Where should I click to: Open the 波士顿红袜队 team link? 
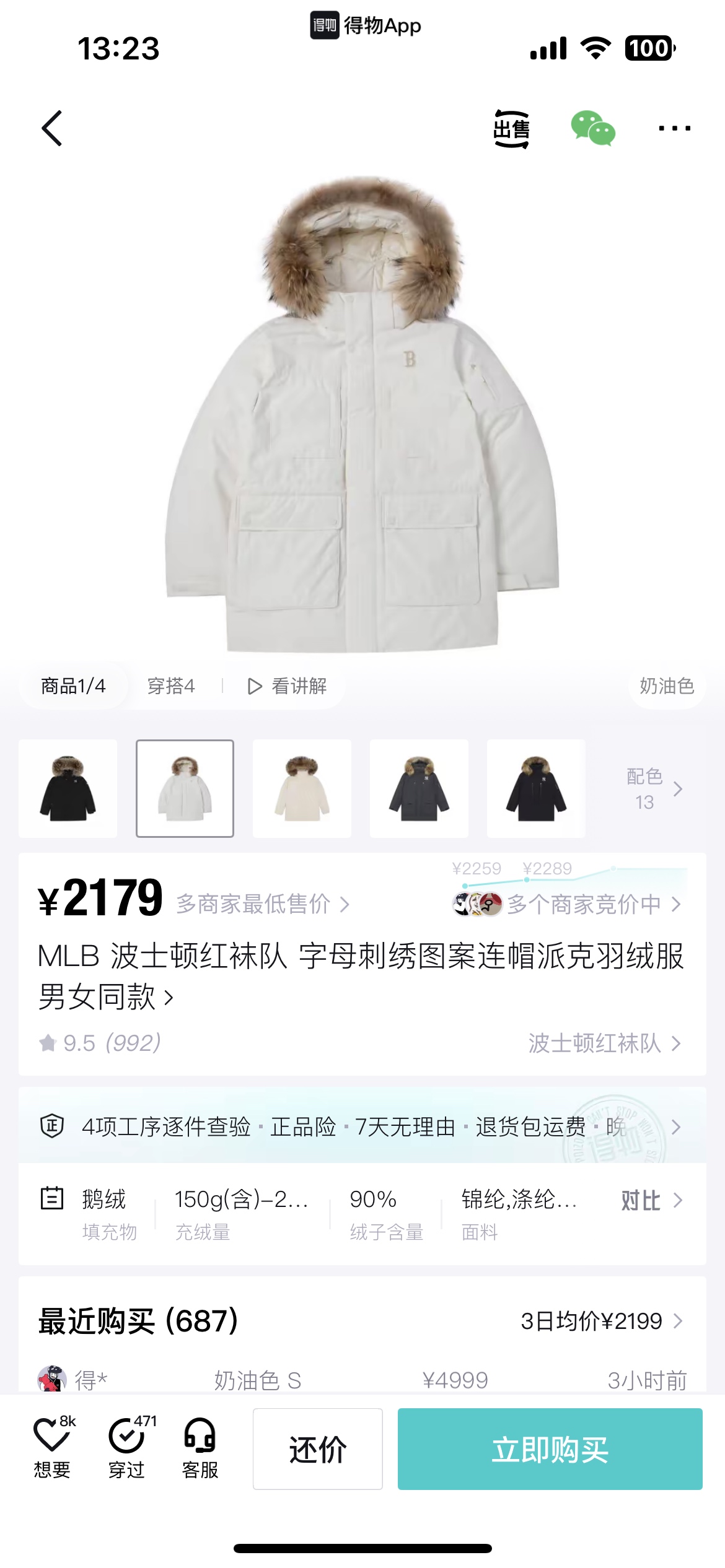coord(604,1043)
